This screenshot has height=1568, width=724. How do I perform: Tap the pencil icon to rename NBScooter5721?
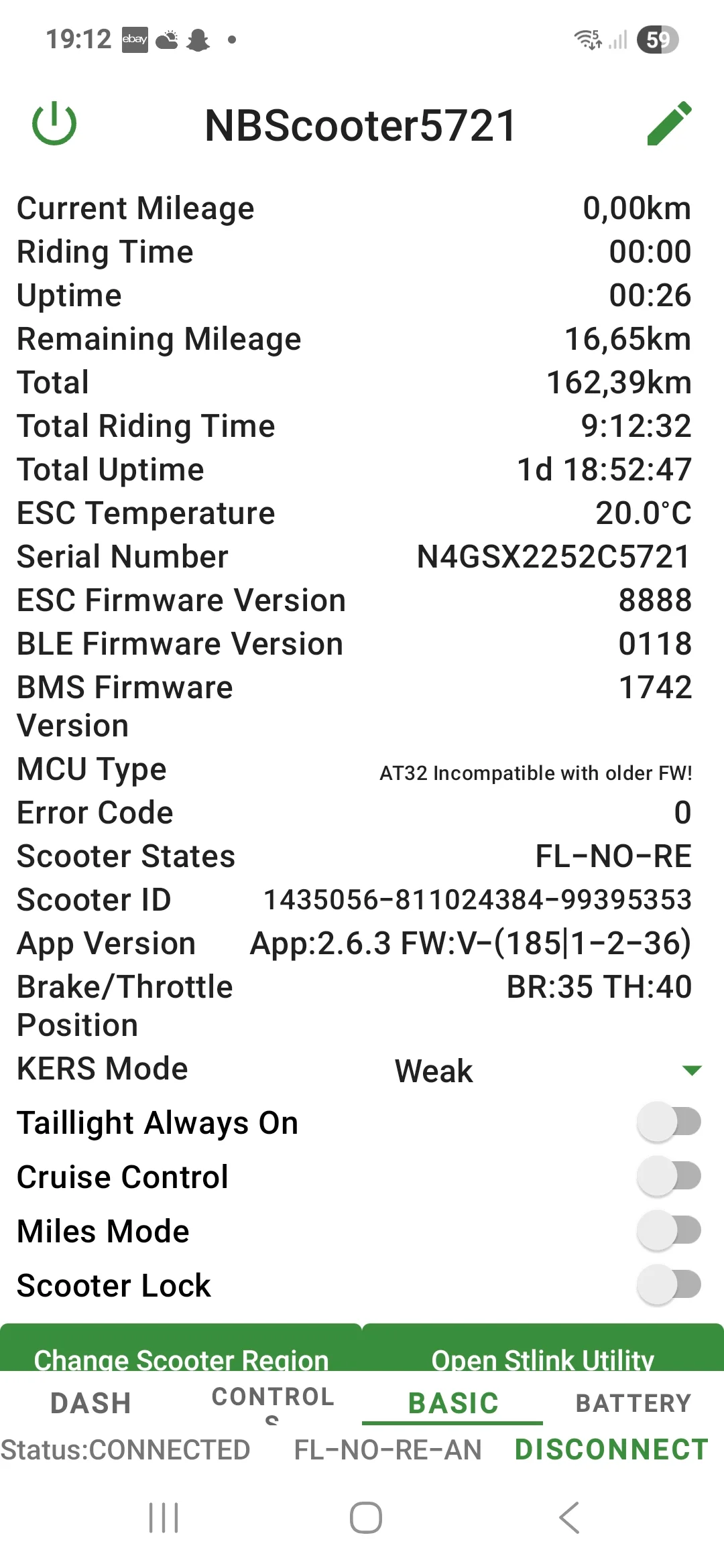click(x=672, y=122)
